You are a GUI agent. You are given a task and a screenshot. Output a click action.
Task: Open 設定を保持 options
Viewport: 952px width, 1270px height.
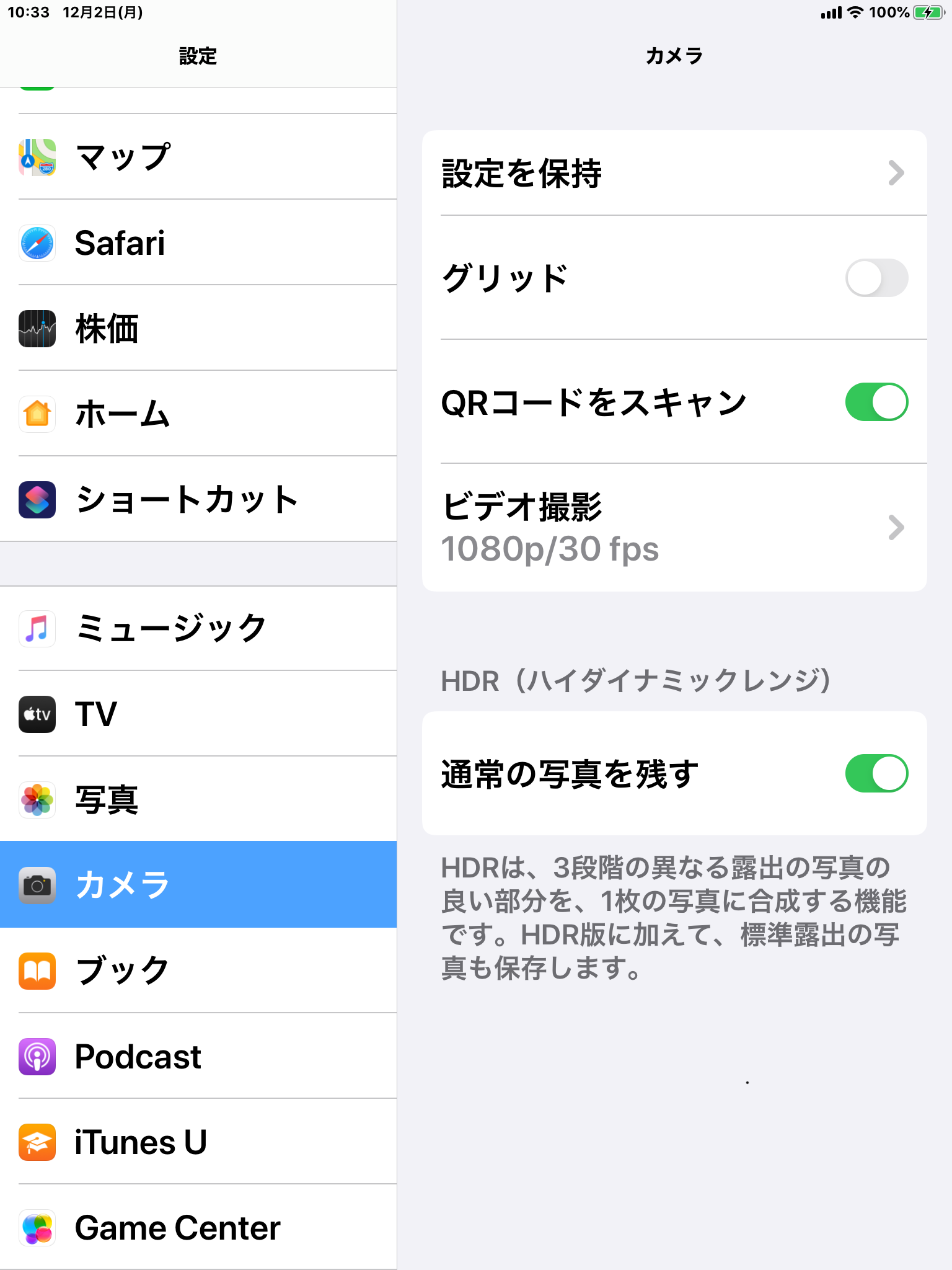click(674, 173)
